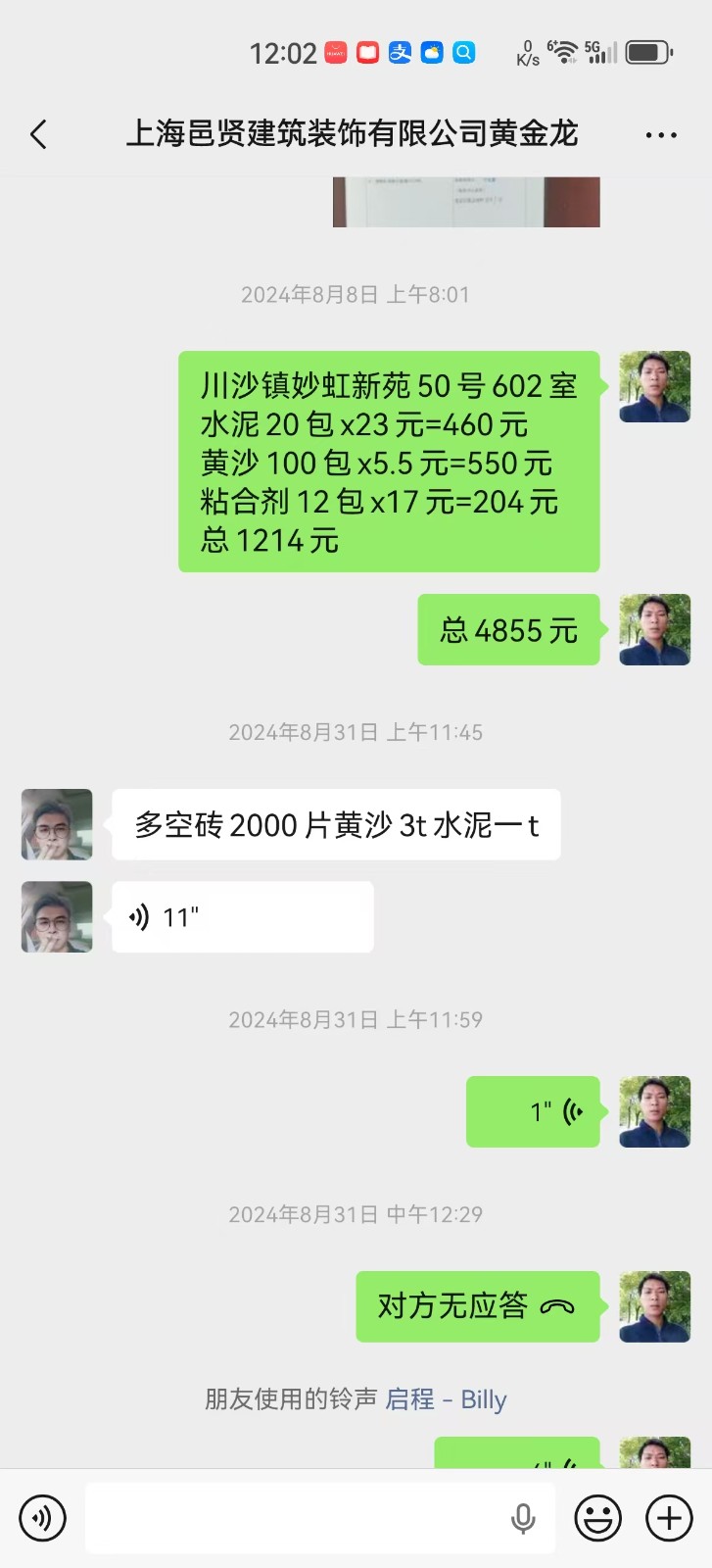The height and width of the screenshot is (1568, 712).
Task: Go back to the chat list
Action: [39, 134]
